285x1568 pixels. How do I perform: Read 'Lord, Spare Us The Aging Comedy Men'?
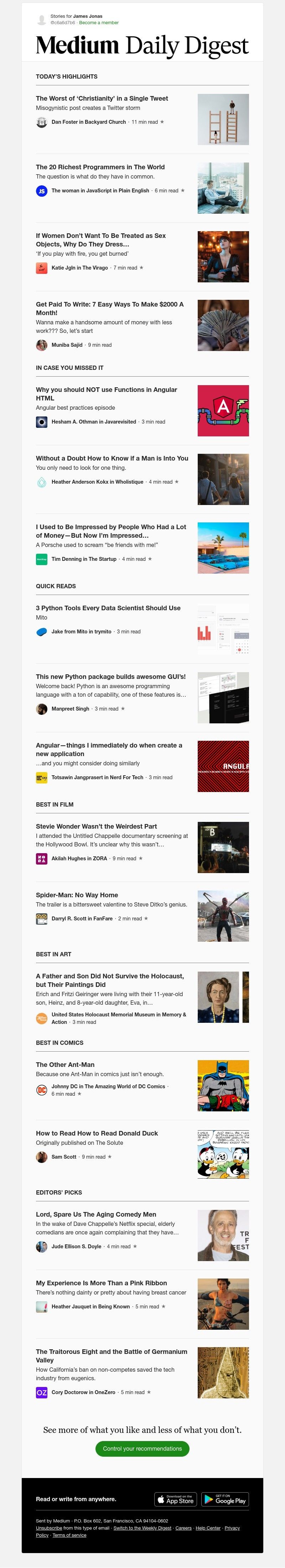point(96,1214)
